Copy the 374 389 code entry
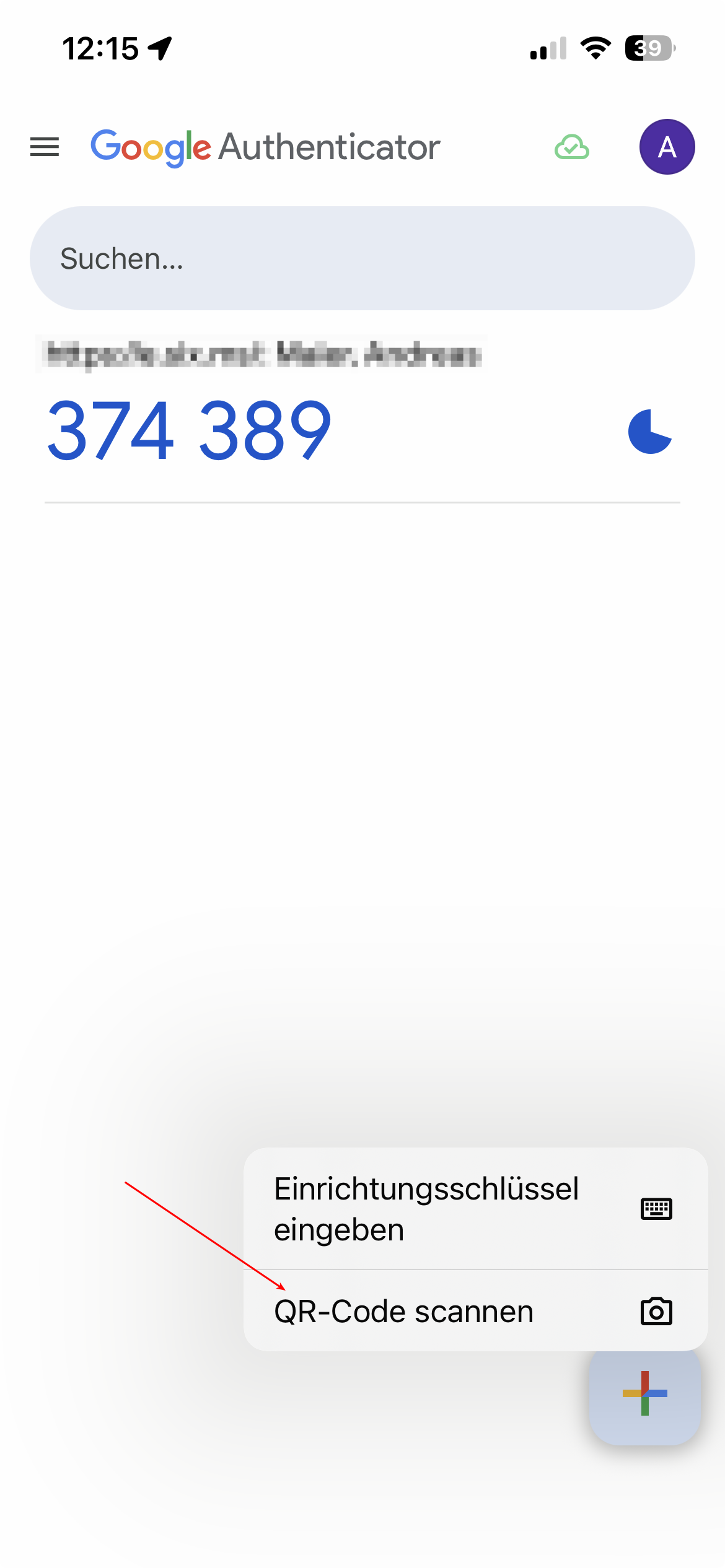This screenshot has width=725, height=1568. [x=190, y=431]
